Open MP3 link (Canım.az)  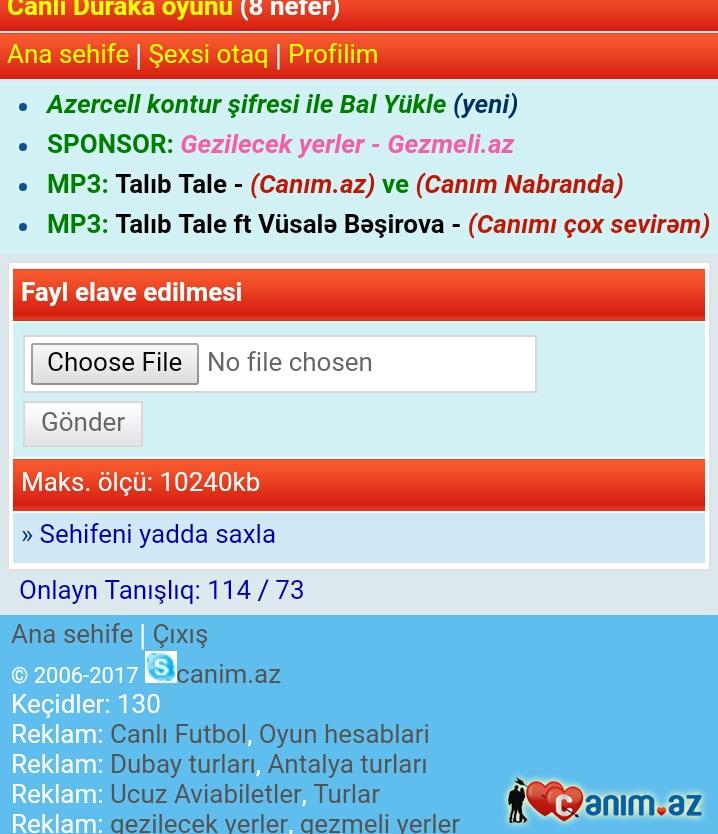point(313,184)
